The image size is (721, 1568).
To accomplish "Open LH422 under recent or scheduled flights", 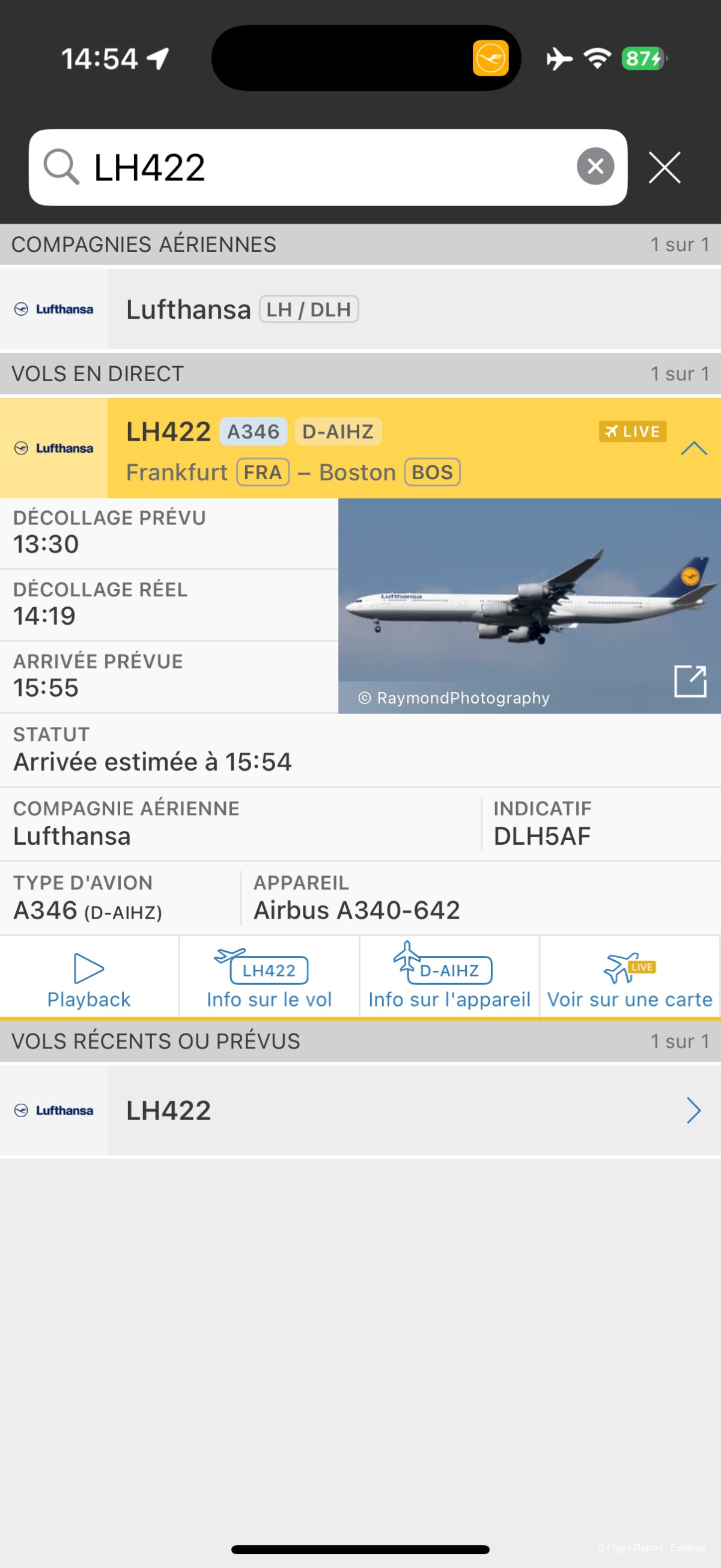I will click(x=360, y=1110).
